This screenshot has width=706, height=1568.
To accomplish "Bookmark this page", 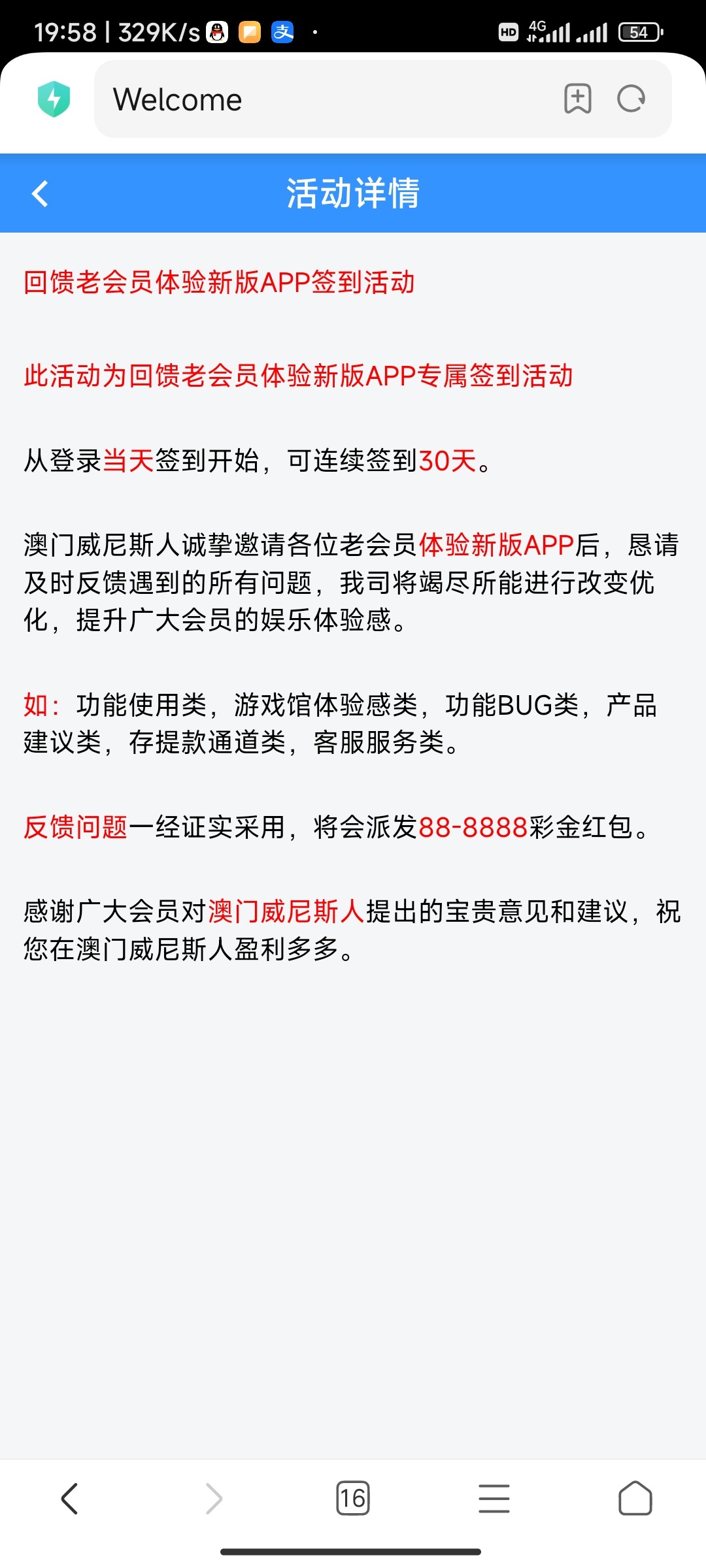I will pos(577,99).
